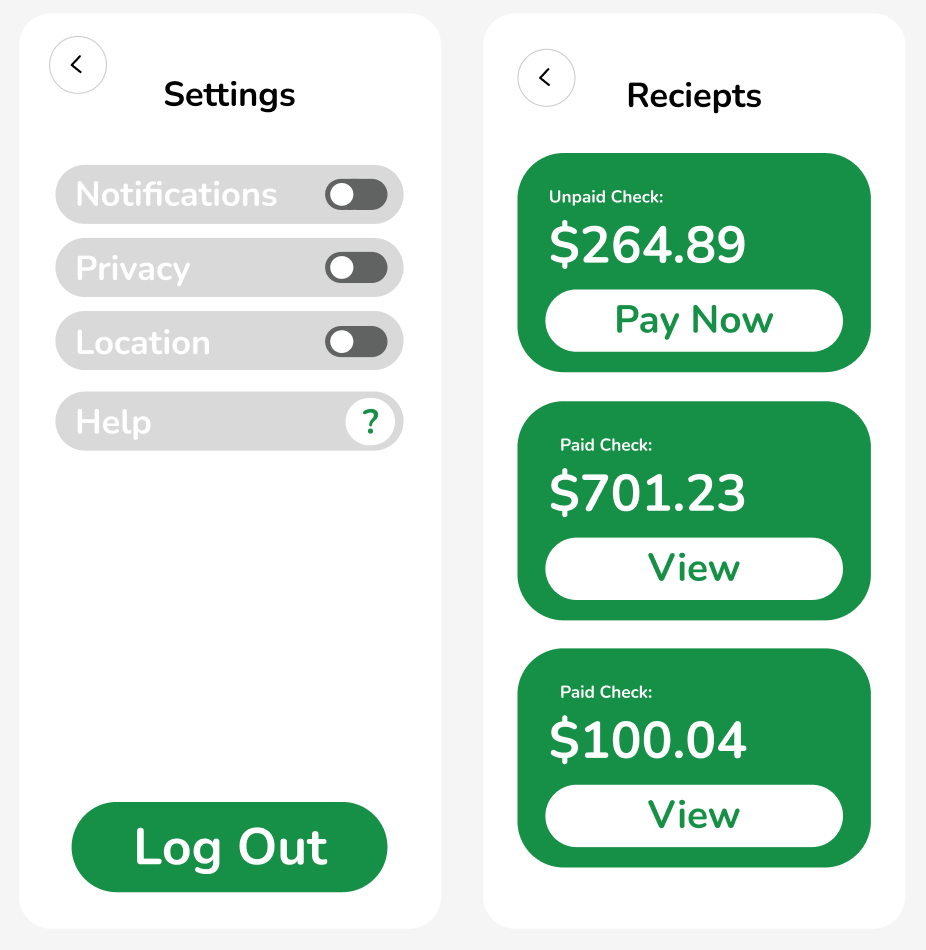Open Help via the question mark

point(370,422)
